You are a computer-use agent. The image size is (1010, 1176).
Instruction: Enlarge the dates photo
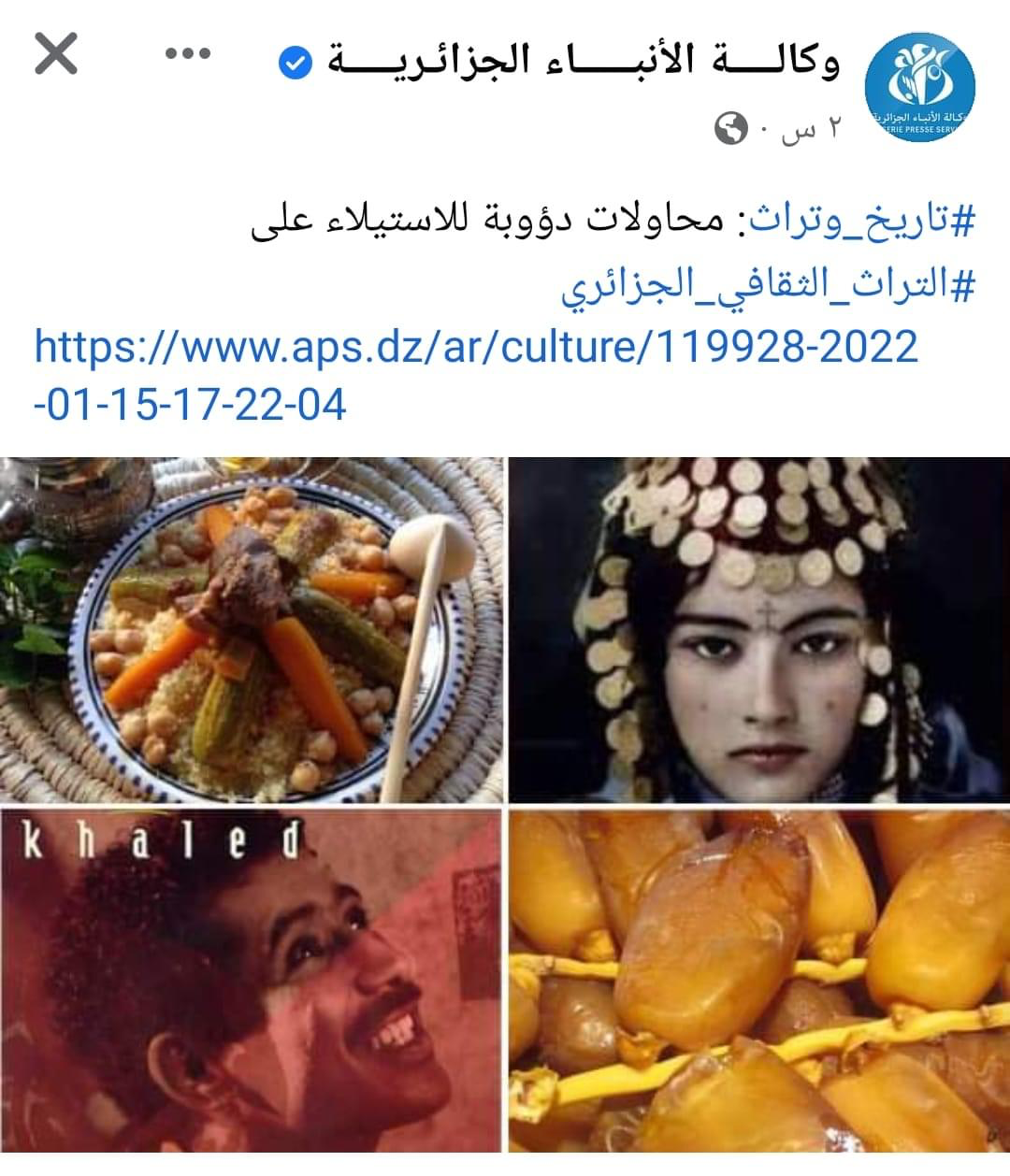[x=758, y=980]
